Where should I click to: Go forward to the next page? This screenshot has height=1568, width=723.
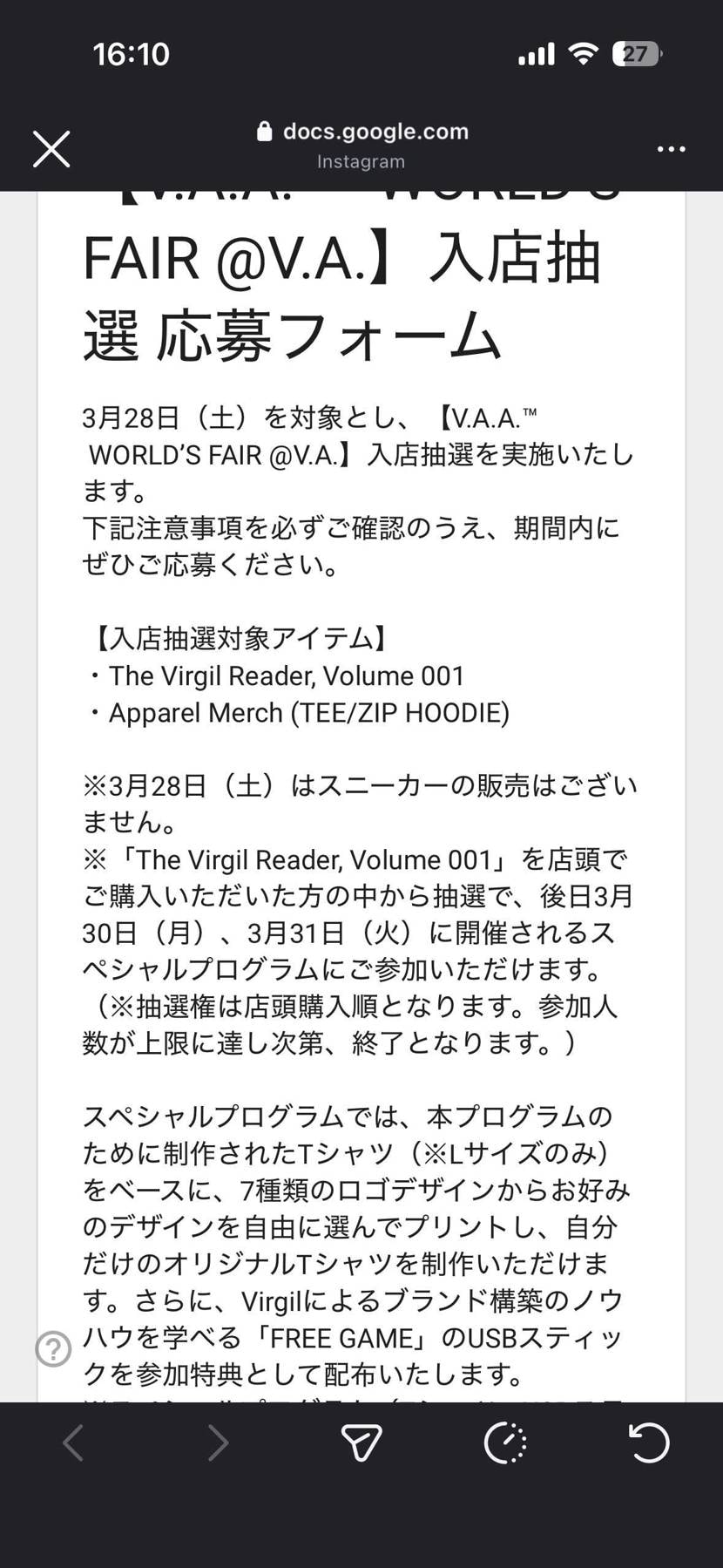click(x=218, y=1442)
